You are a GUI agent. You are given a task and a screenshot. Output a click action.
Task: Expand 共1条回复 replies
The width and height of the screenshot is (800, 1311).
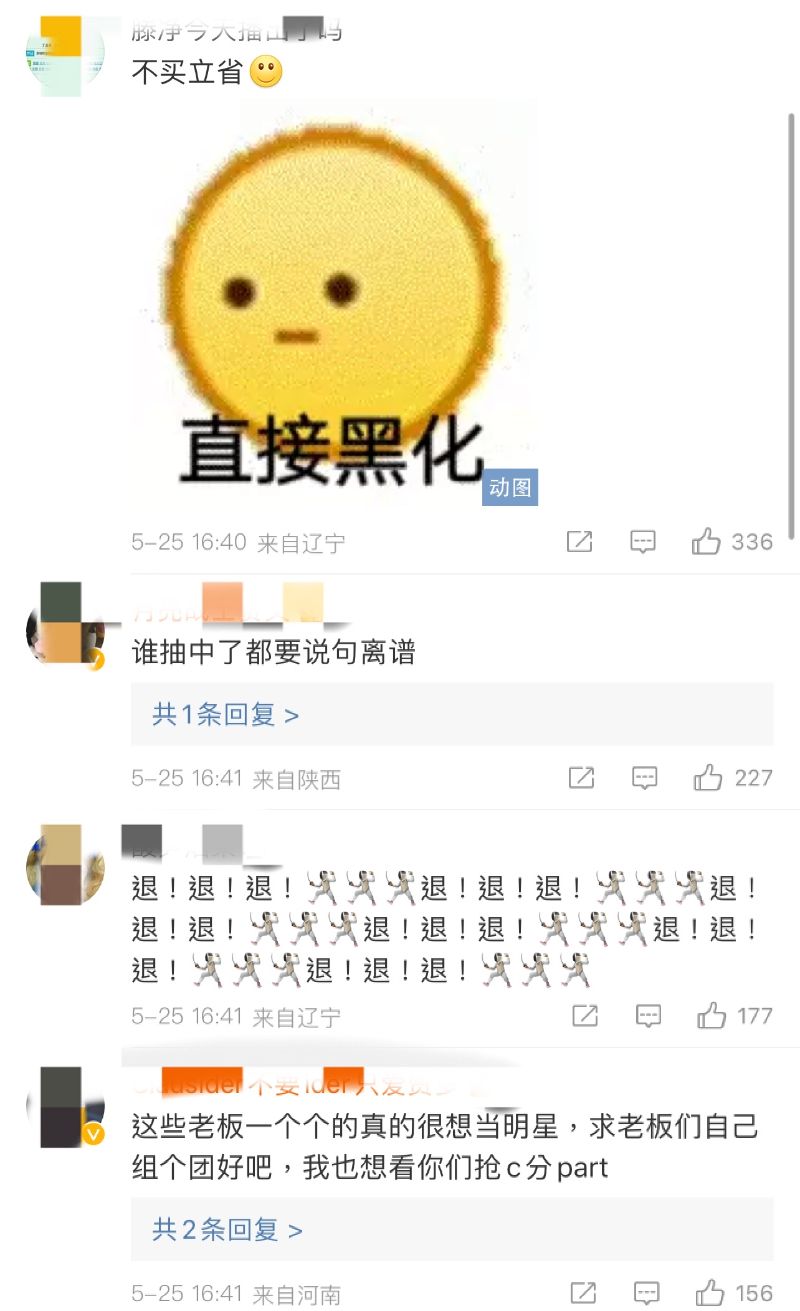click(x=225, y=715)
